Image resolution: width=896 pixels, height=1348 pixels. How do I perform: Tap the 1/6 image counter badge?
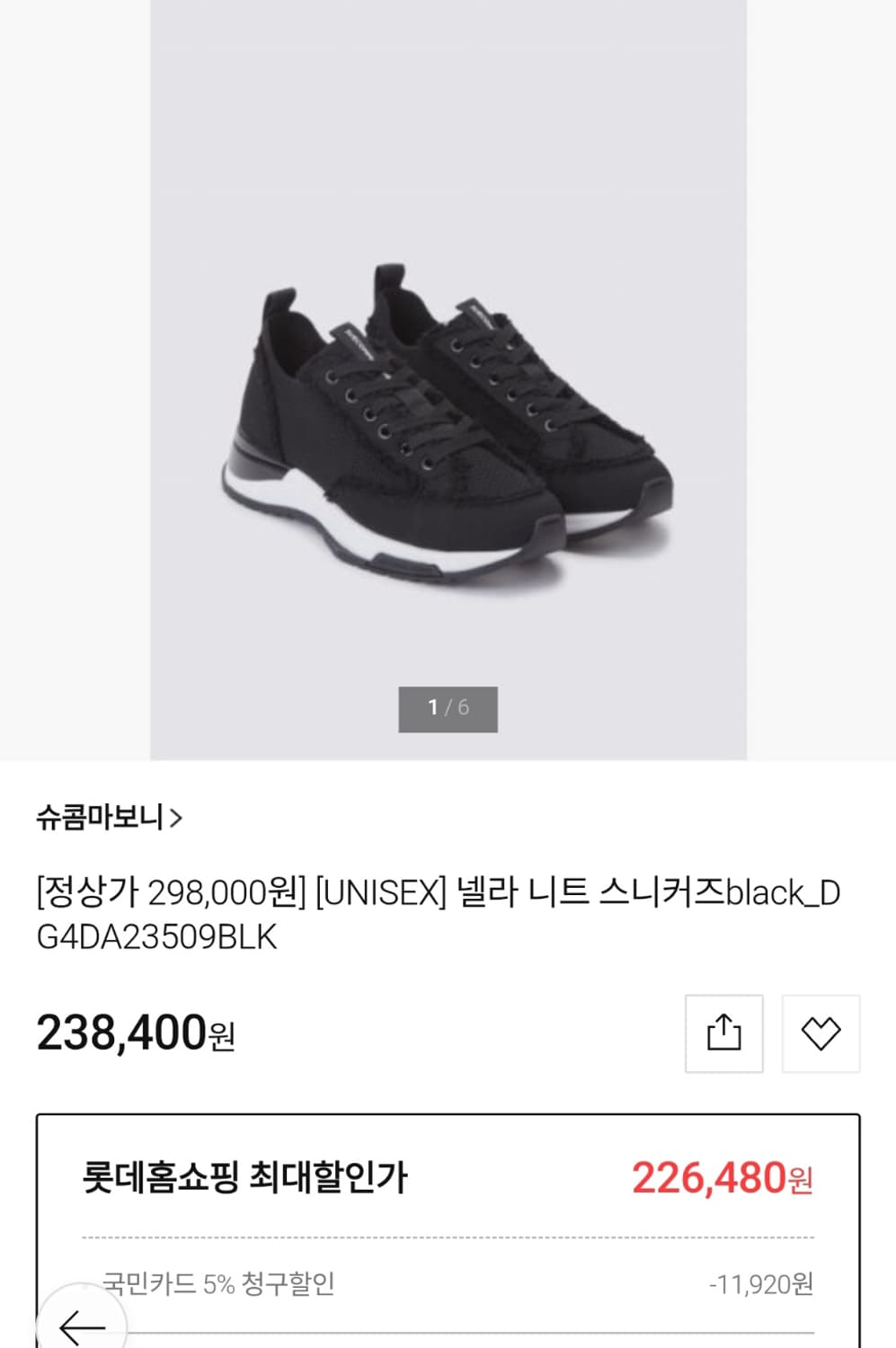pos(448,707)
